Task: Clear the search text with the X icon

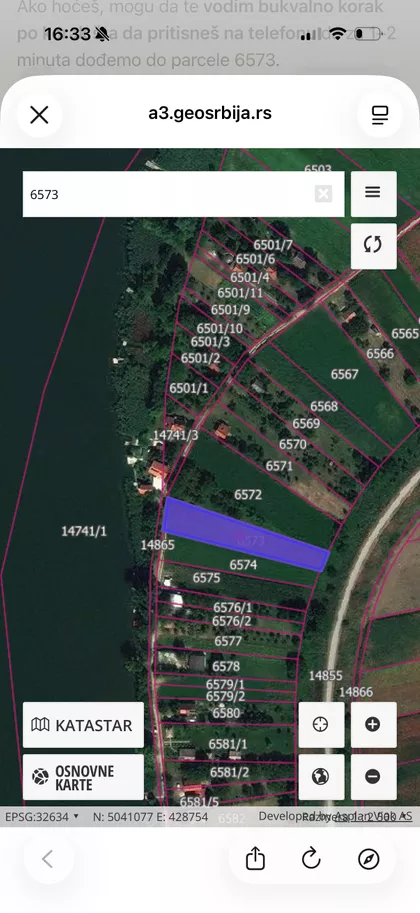Action: pyautogui.click(x=323, y=194)
